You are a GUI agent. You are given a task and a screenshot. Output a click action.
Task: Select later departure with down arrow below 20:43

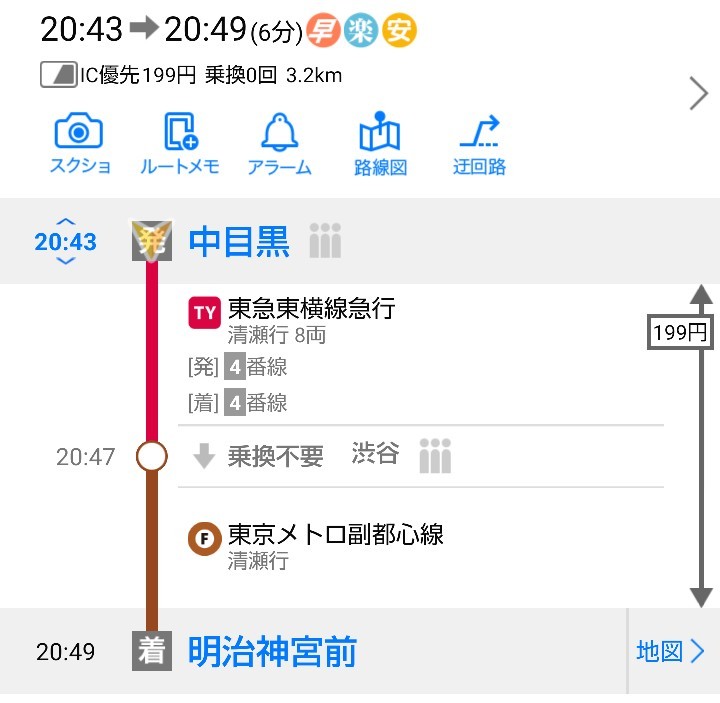pos(66,262)
